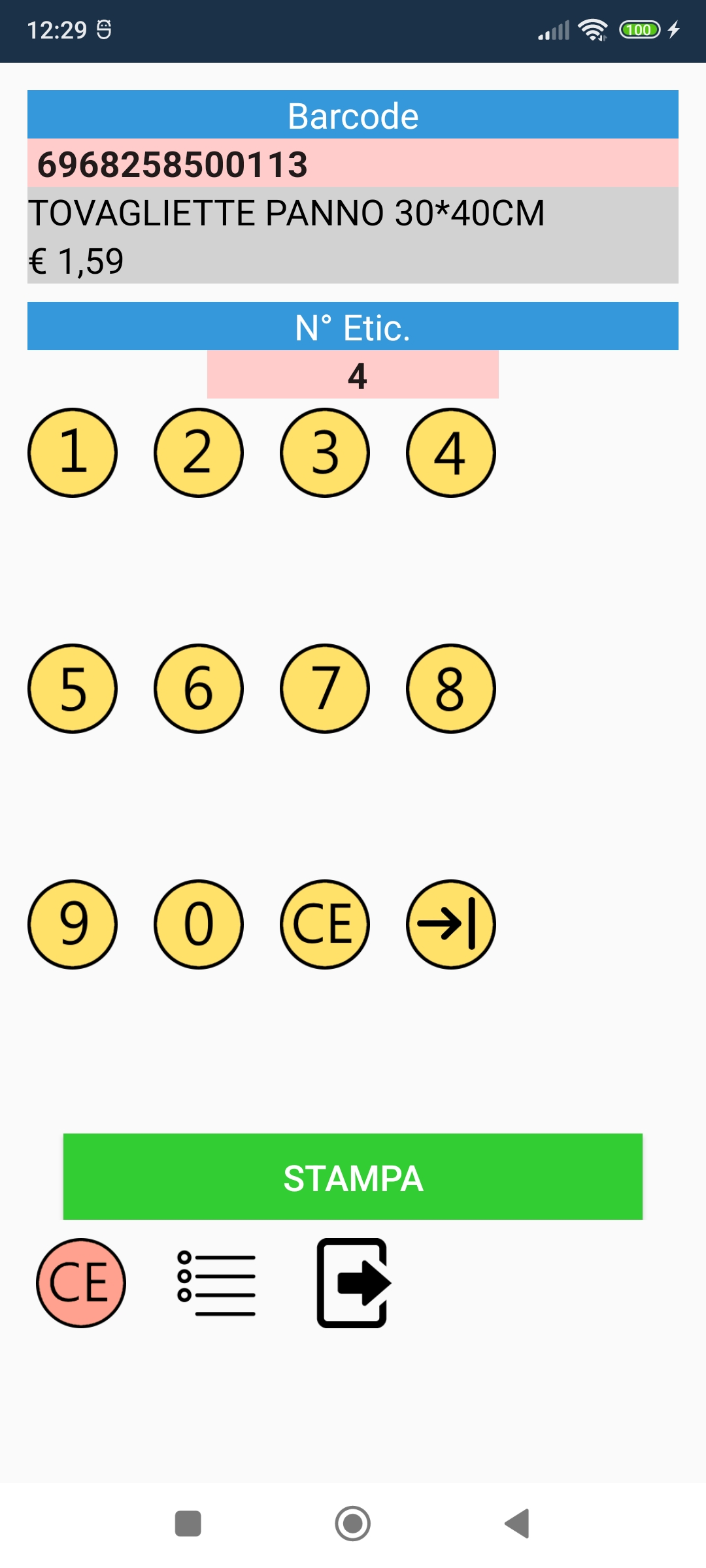Select digit 7 on the keypad
The width and height of the screenshot is (706, 1568).
[x=325, y=689]
